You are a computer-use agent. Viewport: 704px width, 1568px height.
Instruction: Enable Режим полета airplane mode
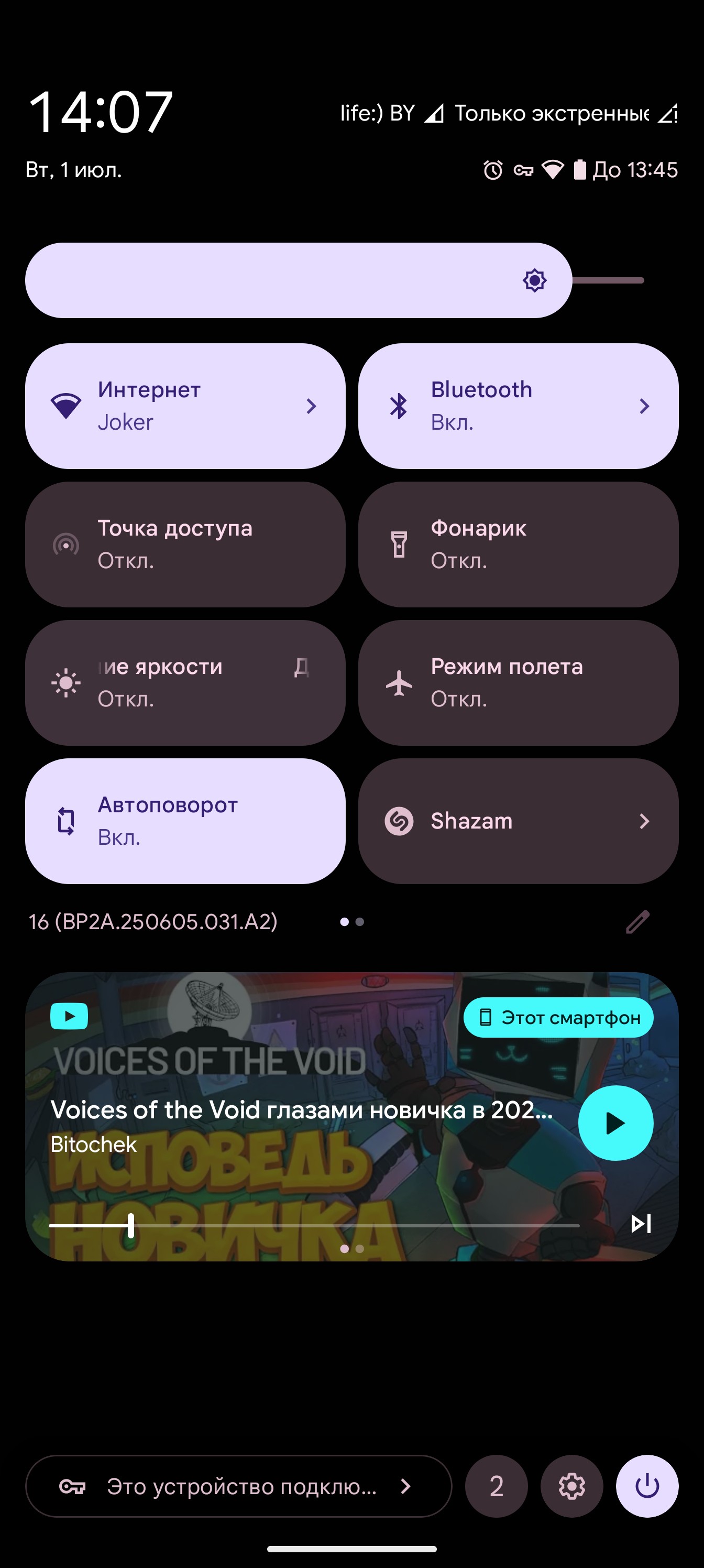(518, 682)
